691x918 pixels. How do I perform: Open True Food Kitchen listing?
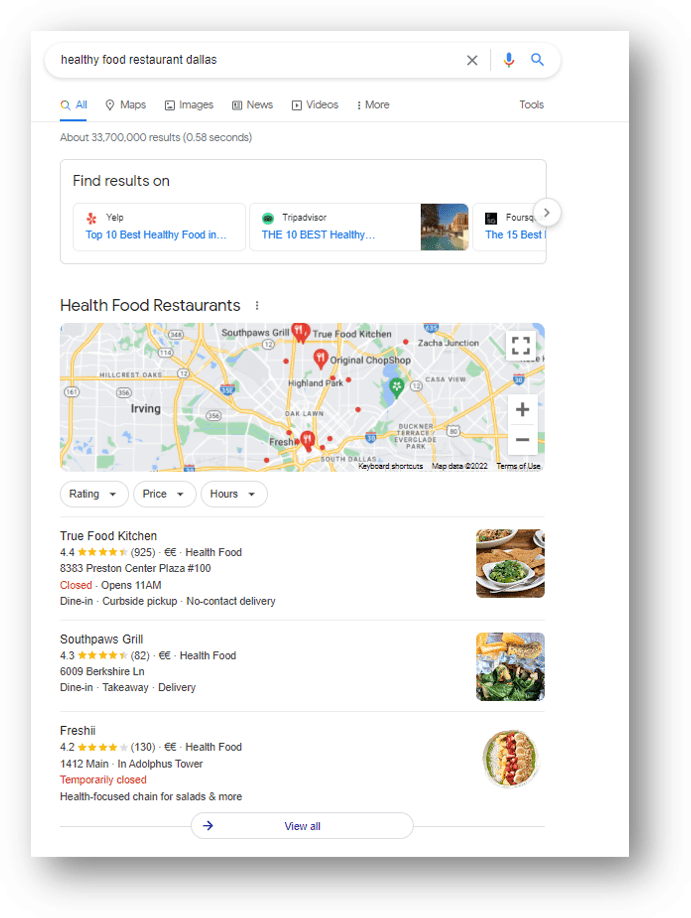point(108,536)
